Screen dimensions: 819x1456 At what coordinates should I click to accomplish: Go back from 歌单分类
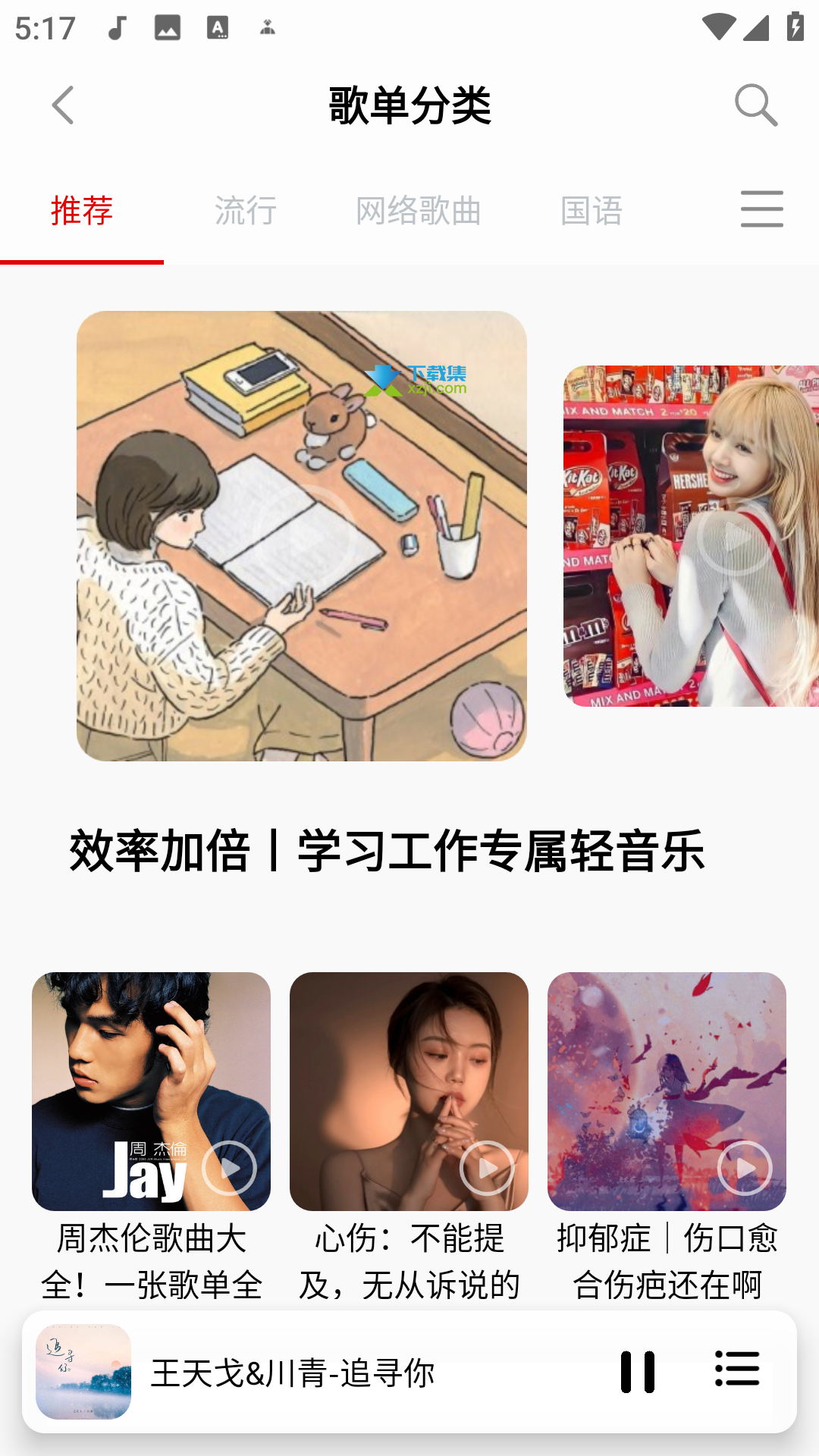click(x=64, y=105)
